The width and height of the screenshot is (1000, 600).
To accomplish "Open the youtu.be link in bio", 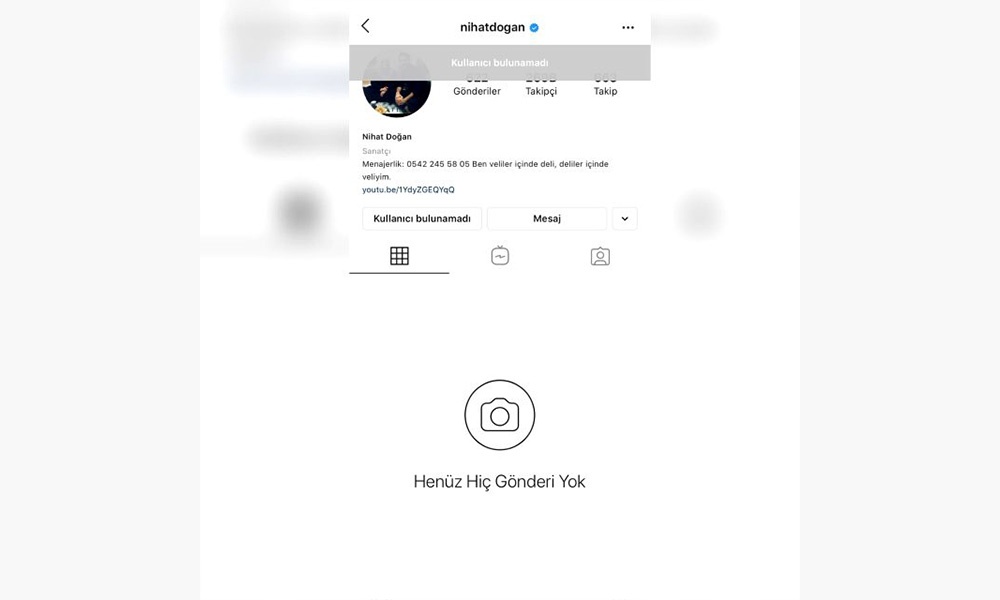I will tap(408, 189).
